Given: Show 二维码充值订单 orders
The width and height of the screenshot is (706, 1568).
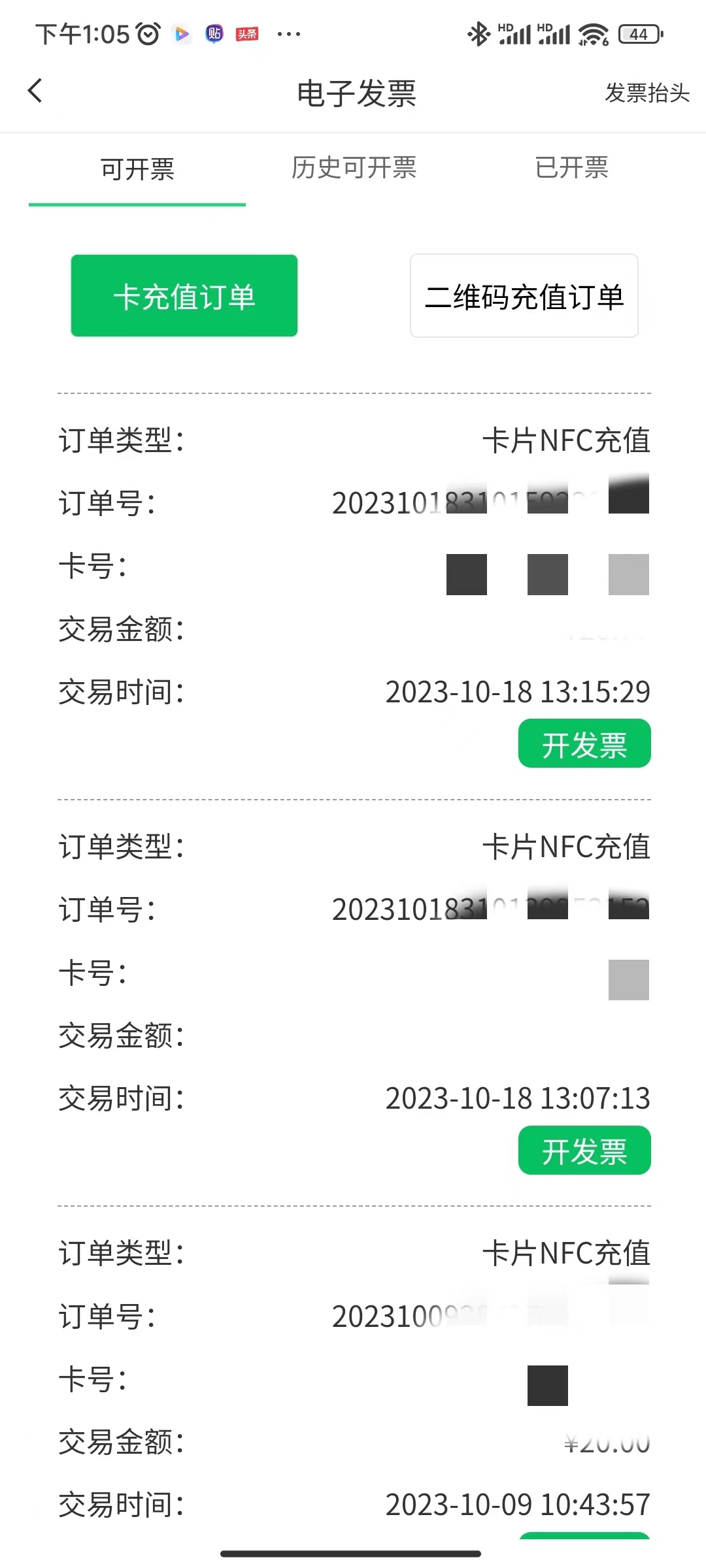Looking at the screenshot, I should [x=524, y=296].
